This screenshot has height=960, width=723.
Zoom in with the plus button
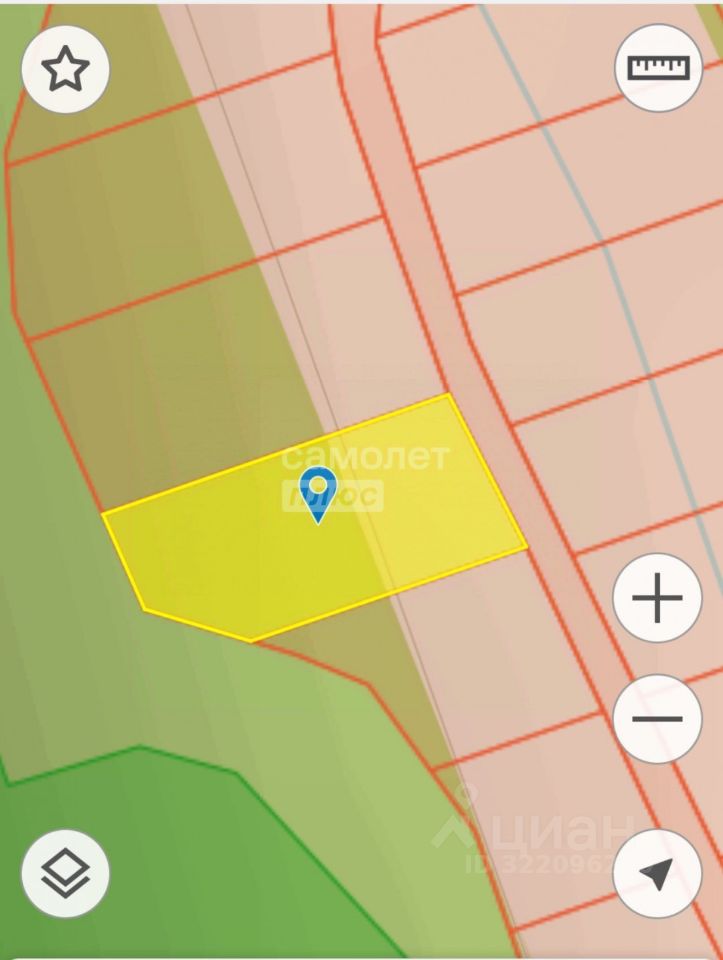tap(657, 599)
